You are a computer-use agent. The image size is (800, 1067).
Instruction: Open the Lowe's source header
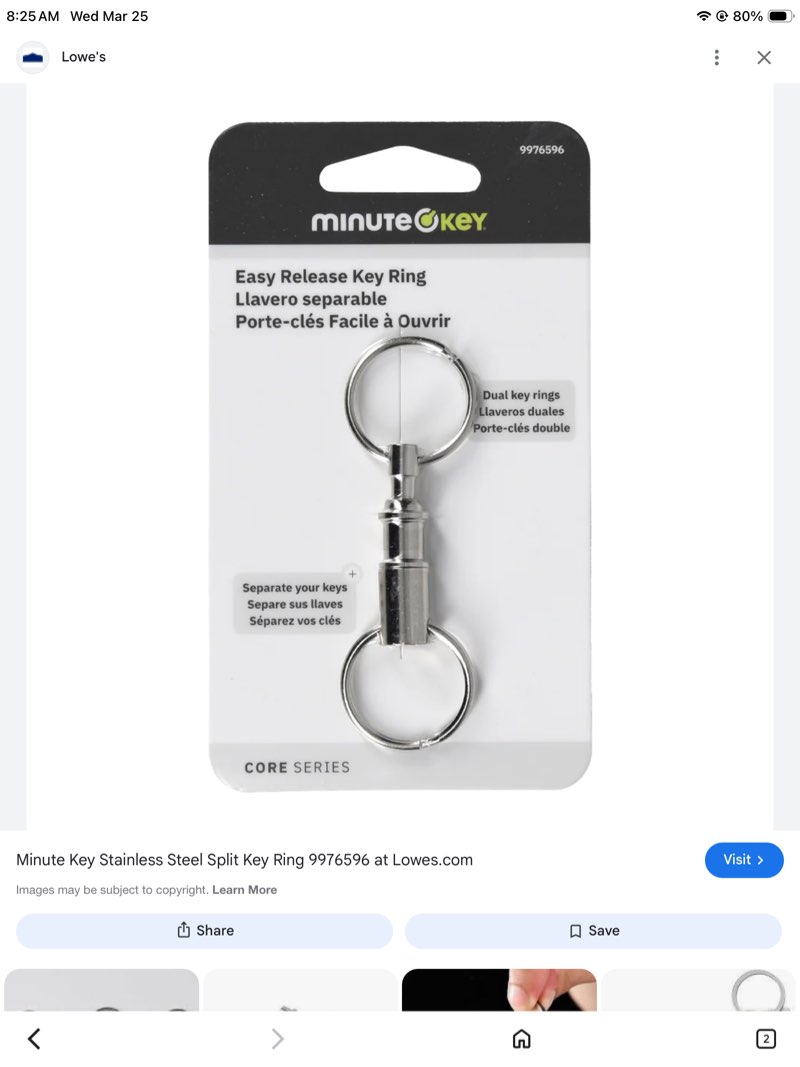click(x=82, y=57)
